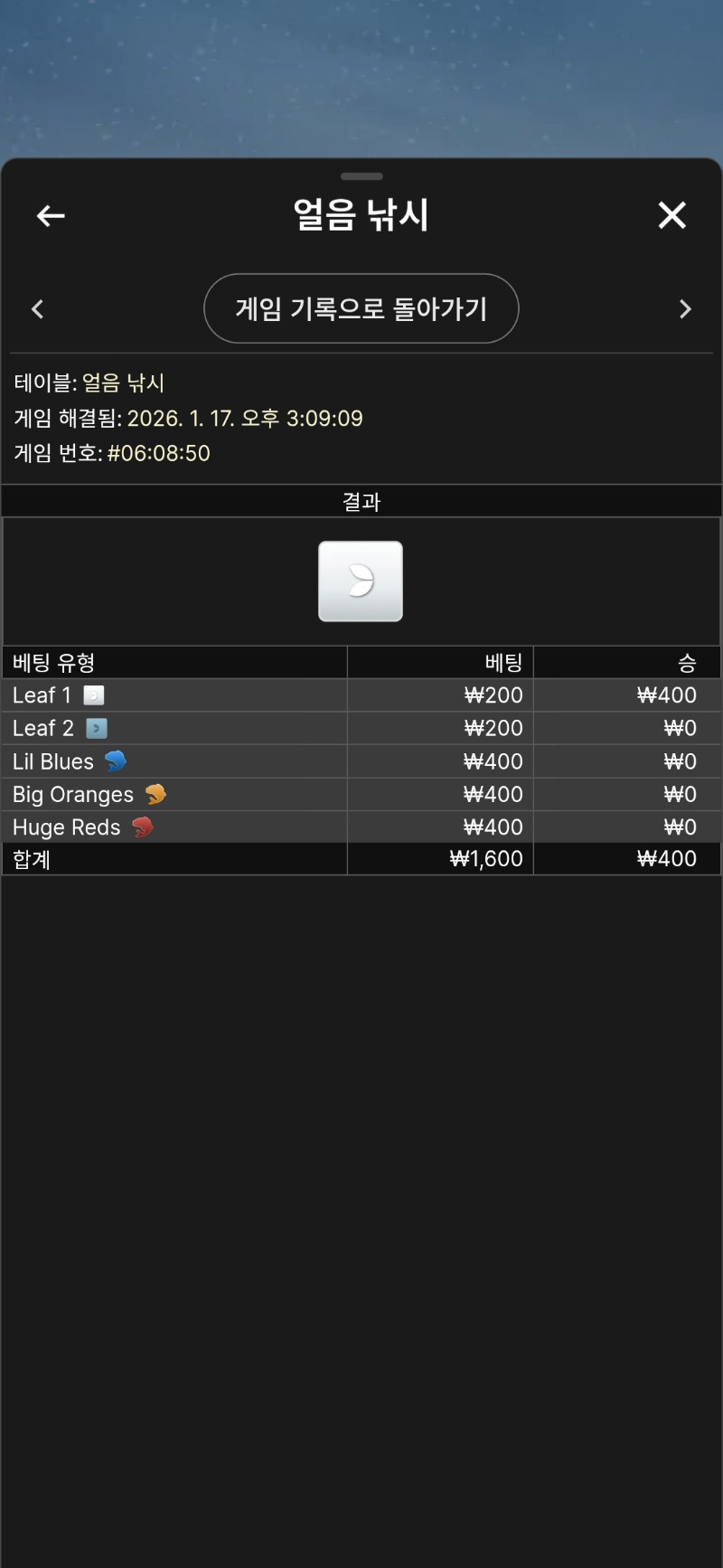723x1568 pixels.
Task: Close the 얼음 낚시 panel
Action: [x=671, y=215]
